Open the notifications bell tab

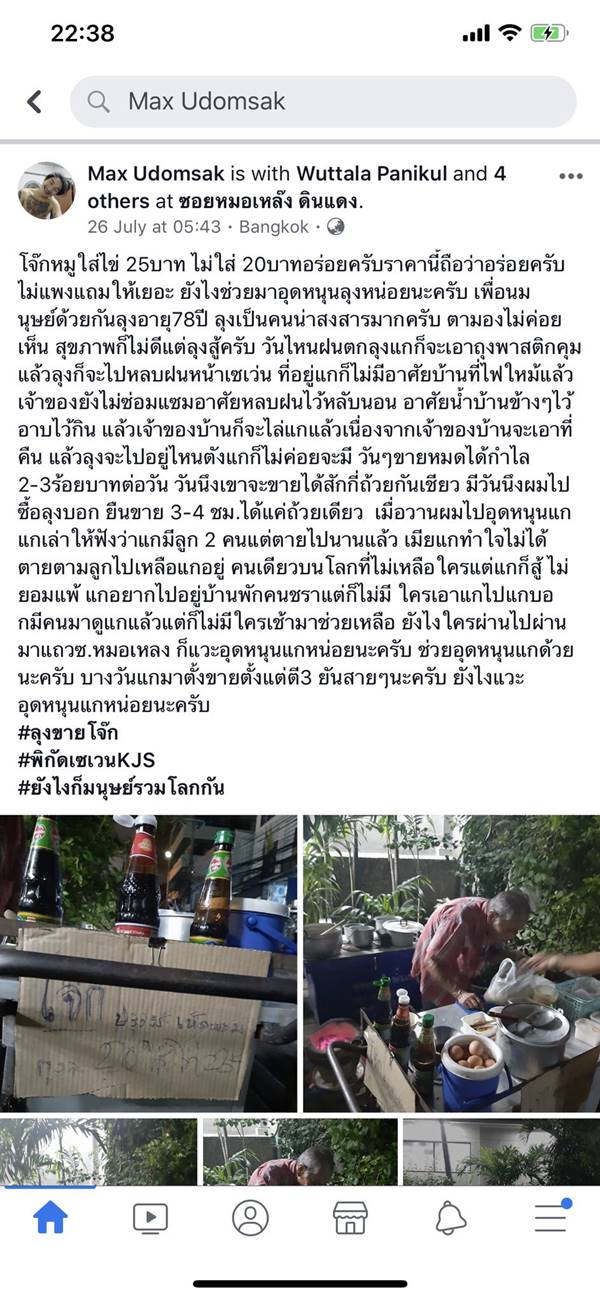point(451,1216)
